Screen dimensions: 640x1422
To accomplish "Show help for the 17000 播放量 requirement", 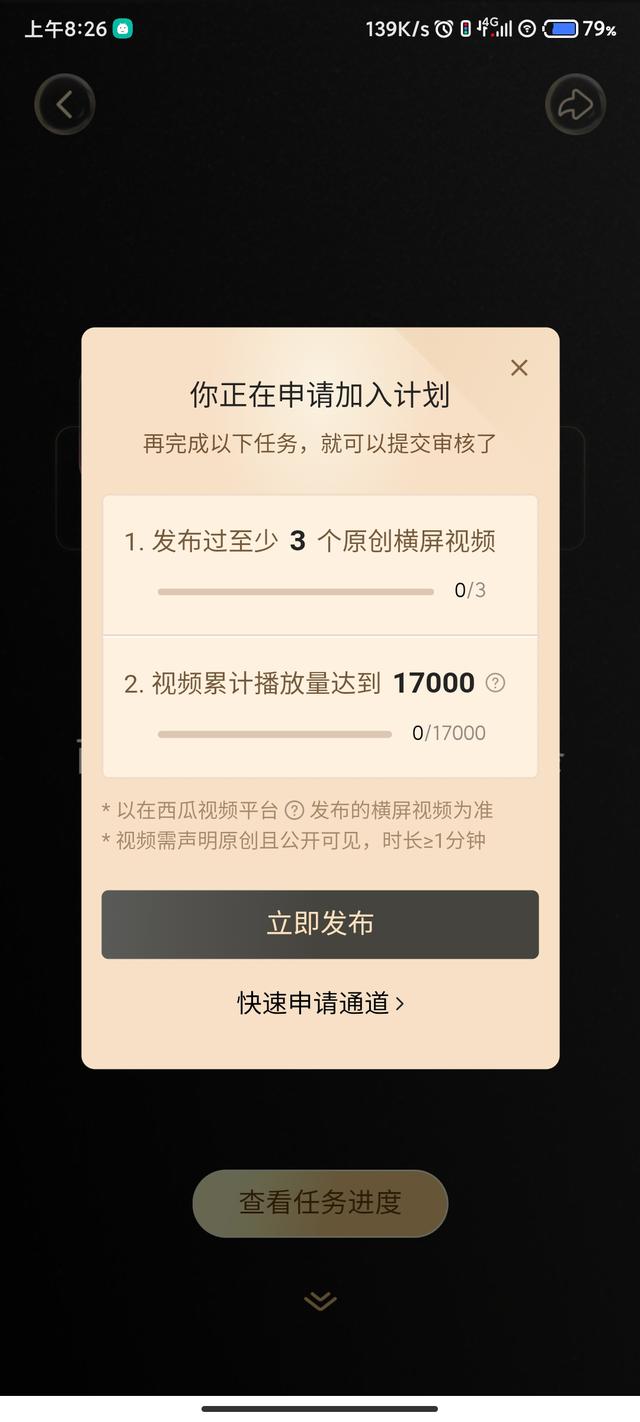I will (495, 683).
